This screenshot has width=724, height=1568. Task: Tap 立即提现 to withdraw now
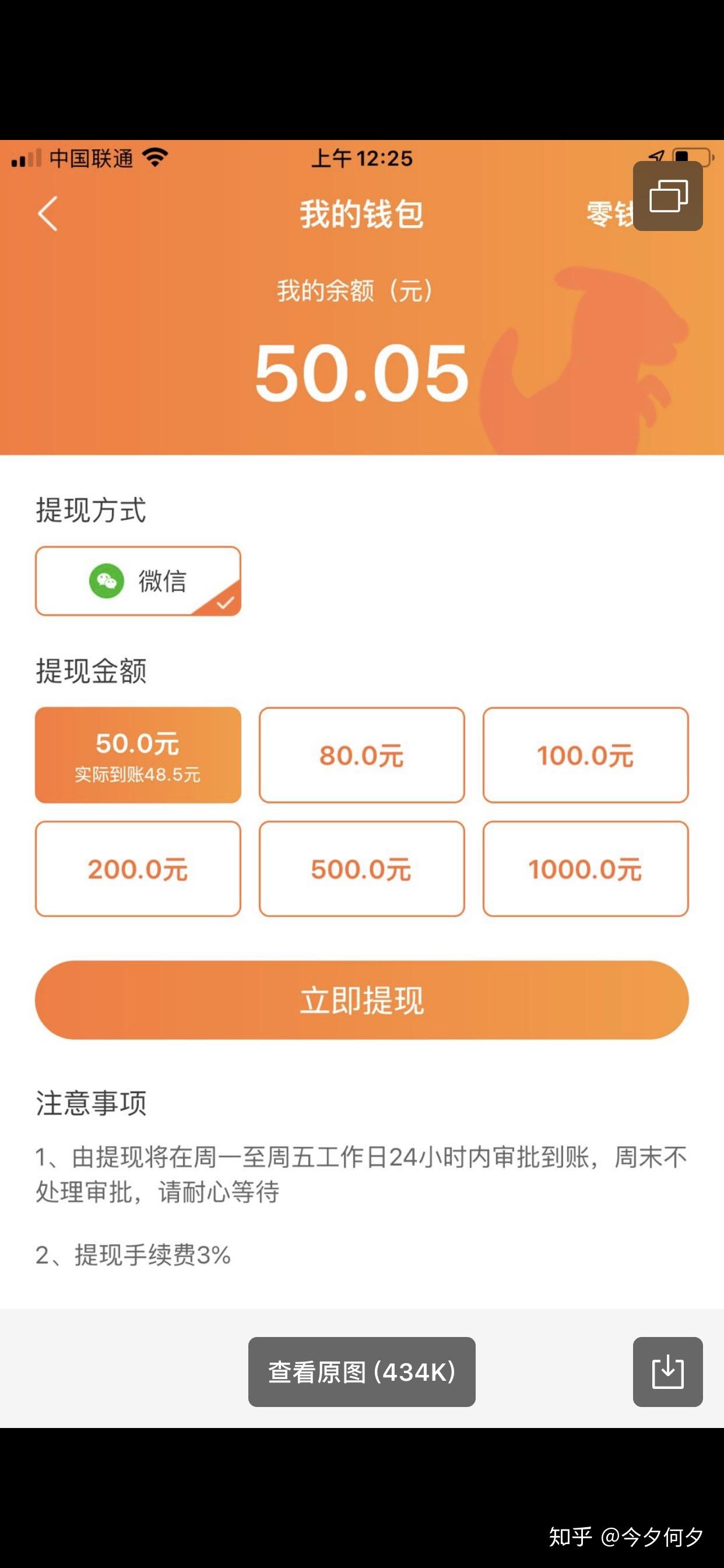362,1000
